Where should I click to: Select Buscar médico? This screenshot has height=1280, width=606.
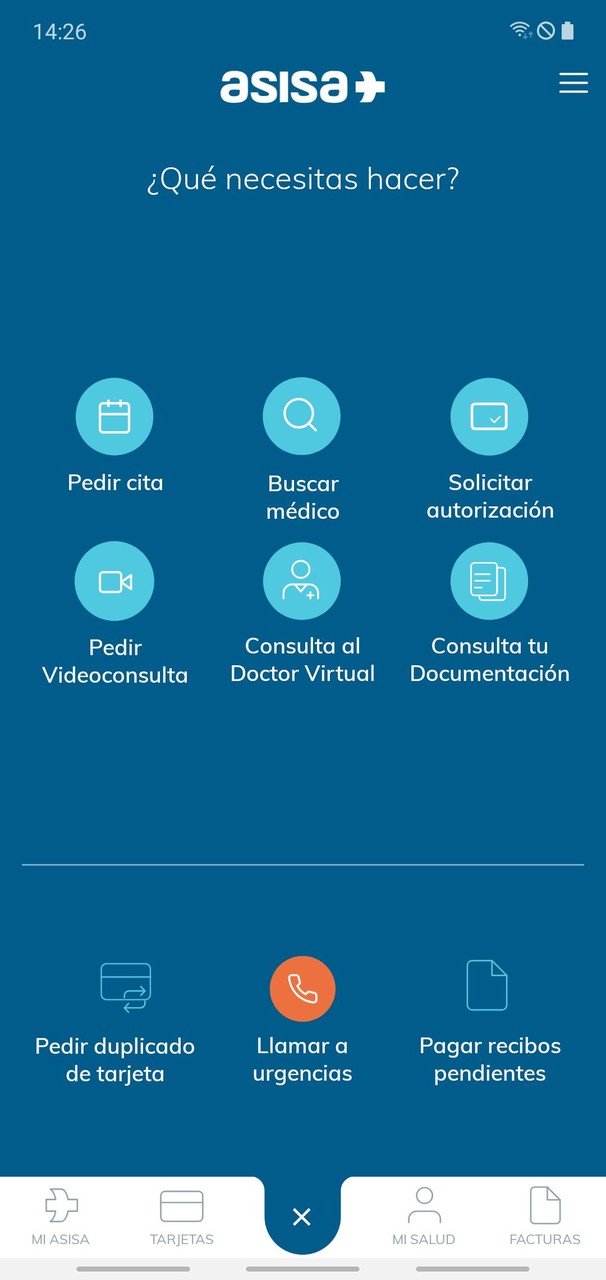(x=302, y=416)
